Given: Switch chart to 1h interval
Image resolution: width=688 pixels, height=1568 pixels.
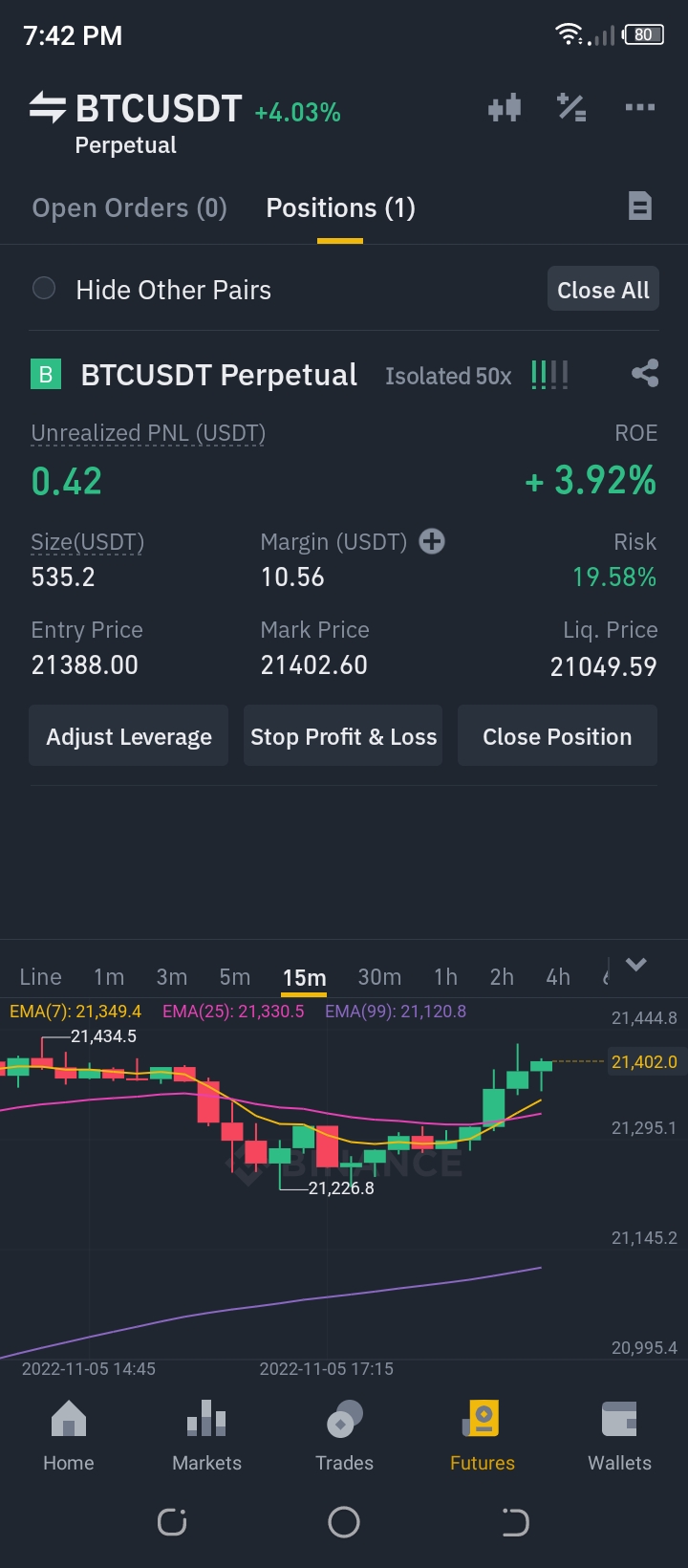Looking at the screenshot, I should point(445,977).
